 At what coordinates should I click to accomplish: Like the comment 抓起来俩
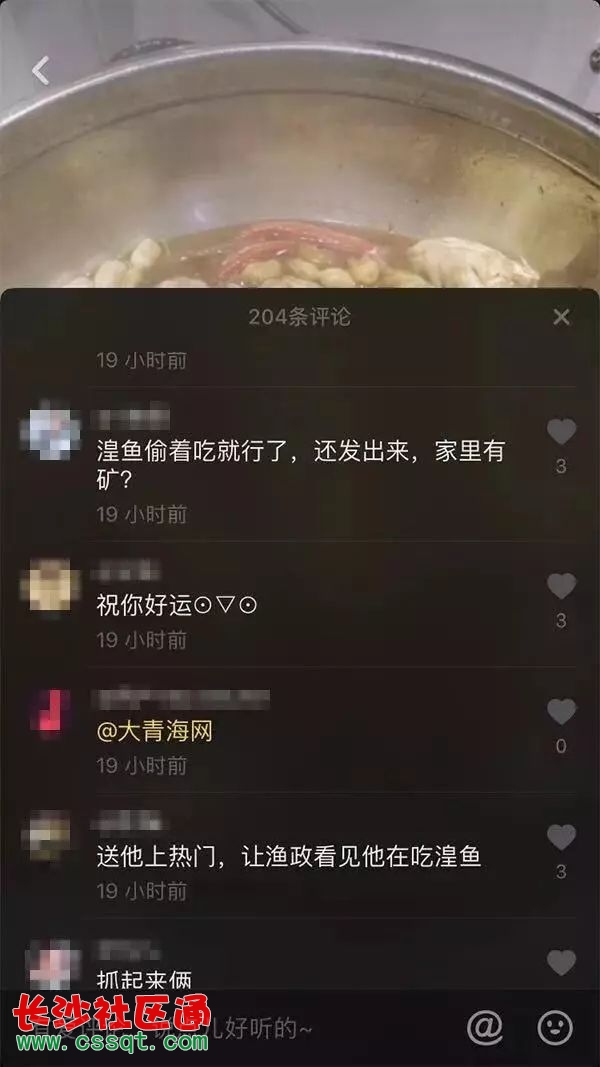tap(561, 963)
